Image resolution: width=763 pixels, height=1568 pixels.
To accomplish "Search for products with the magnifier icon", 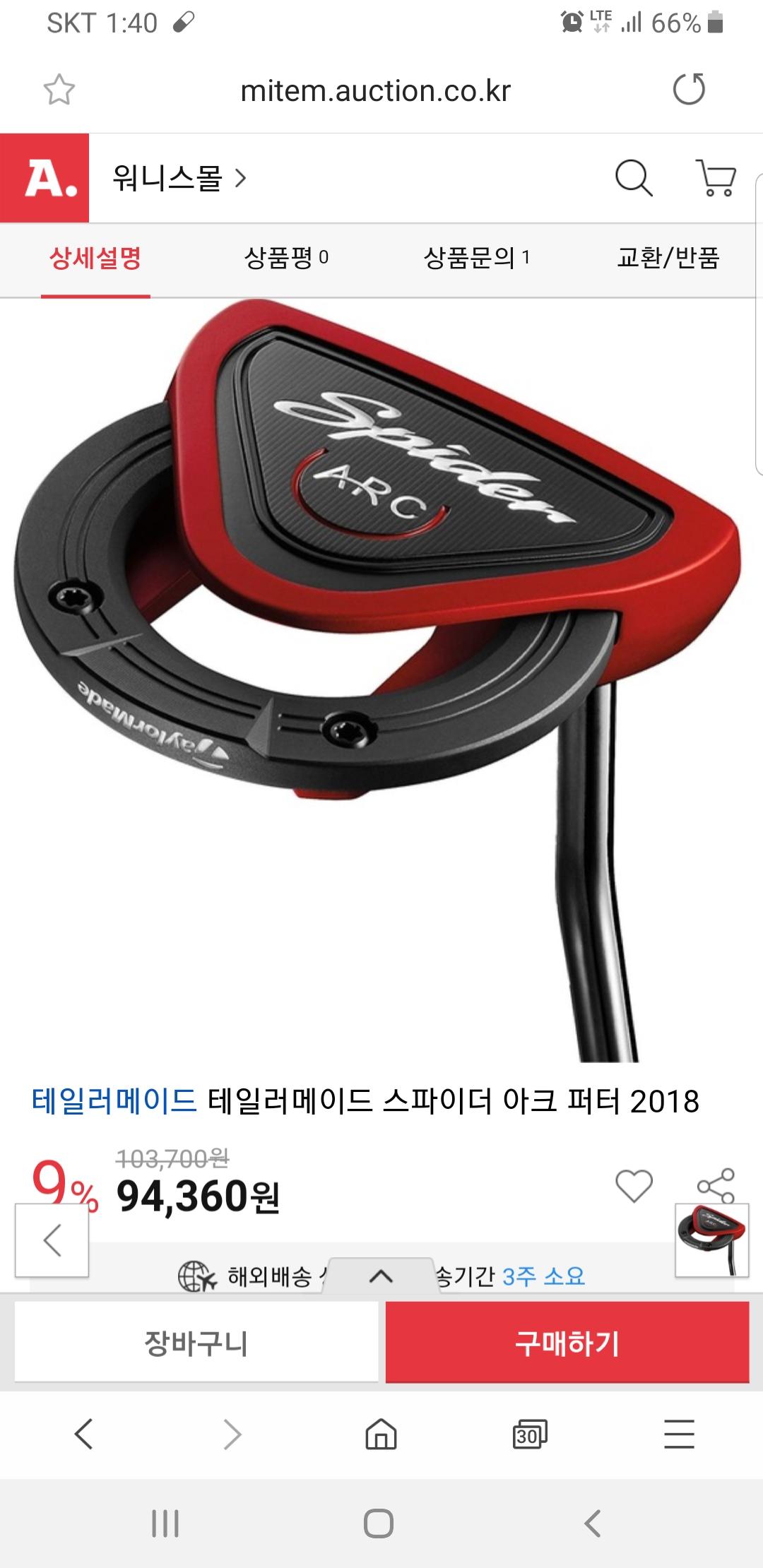I will click(x=633, y=178).
